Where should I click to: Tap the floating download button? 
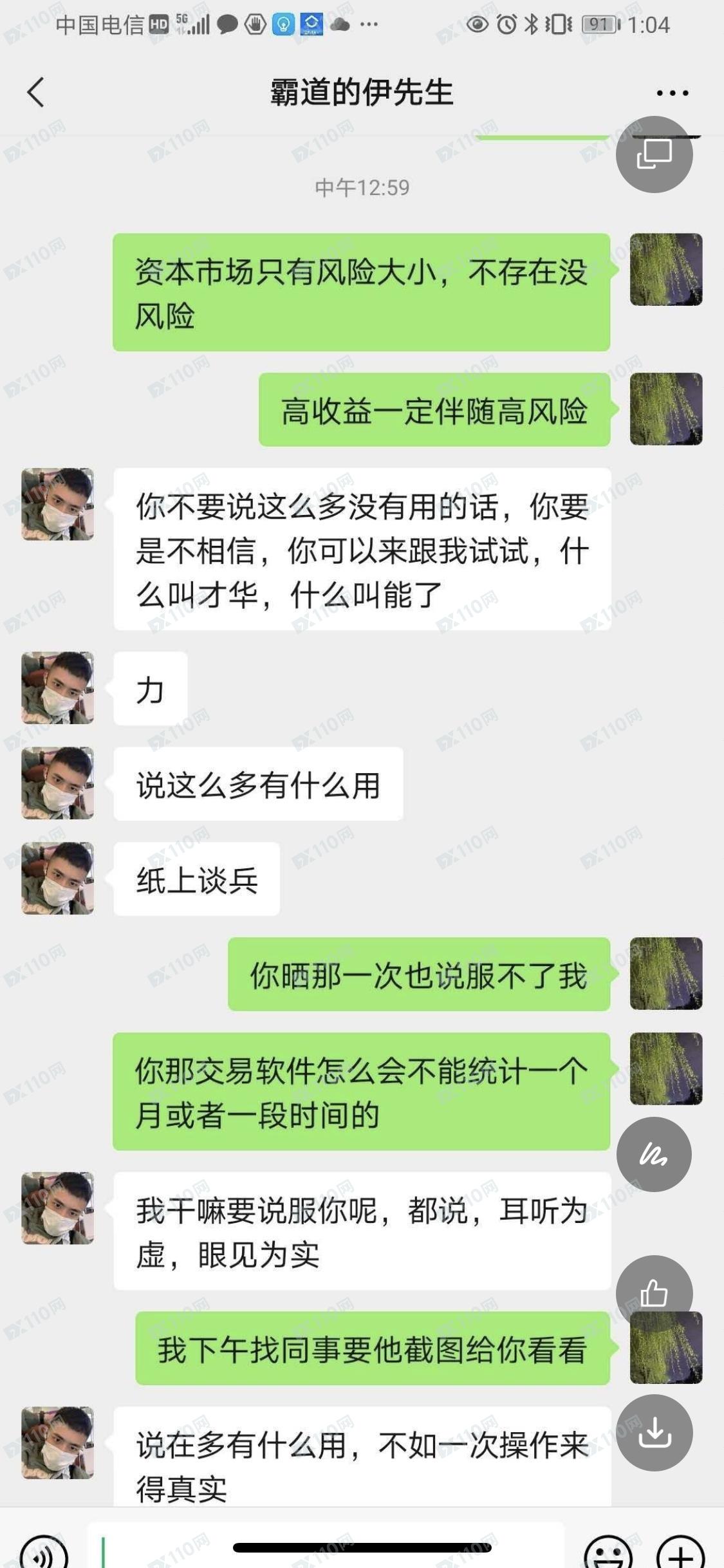pyautogui.click(x=654, y=1432)
